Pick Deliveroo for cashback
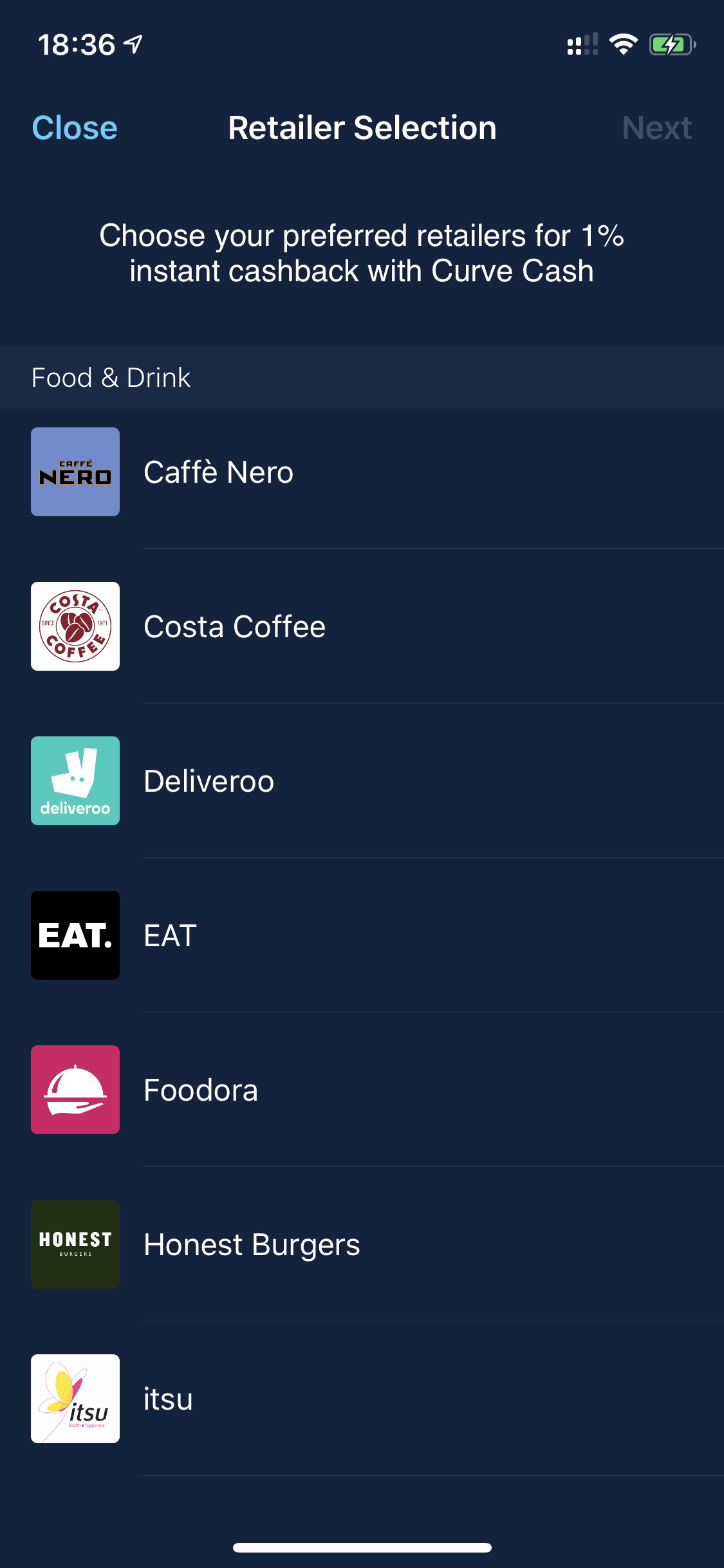Viewport: 724px width, 1568px height. coord(362,781)
